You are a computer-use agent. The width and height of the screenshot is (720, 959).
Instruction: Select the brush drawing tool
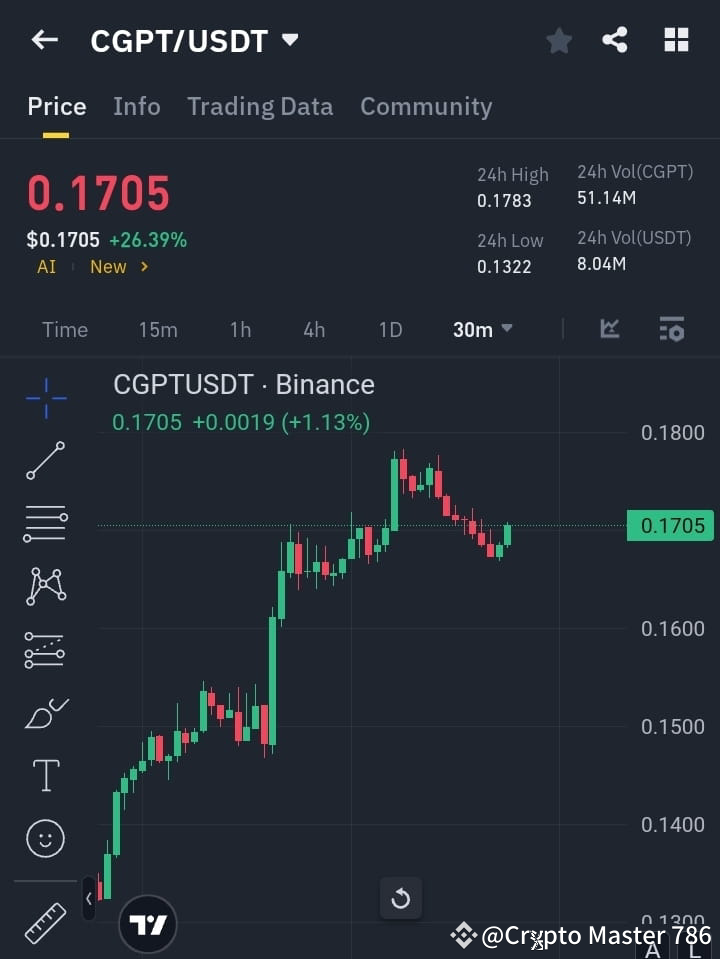coord(44,713)
